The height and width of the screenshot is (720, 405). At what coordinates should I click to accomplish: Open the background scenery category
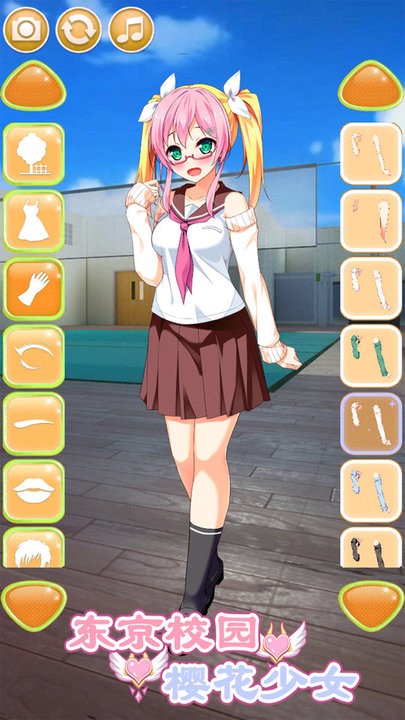[34, 154]
